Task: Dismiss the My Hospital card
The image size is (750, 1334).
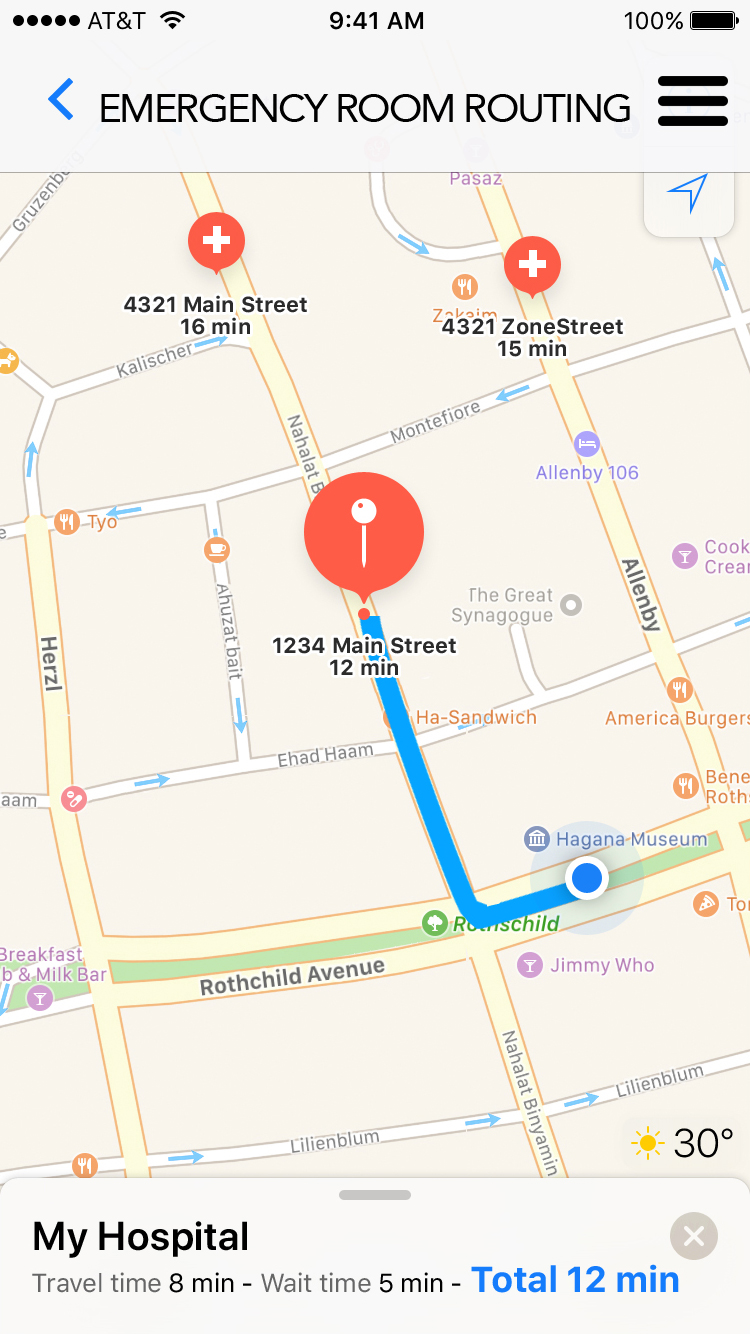Action: [x=693, y=1237]
